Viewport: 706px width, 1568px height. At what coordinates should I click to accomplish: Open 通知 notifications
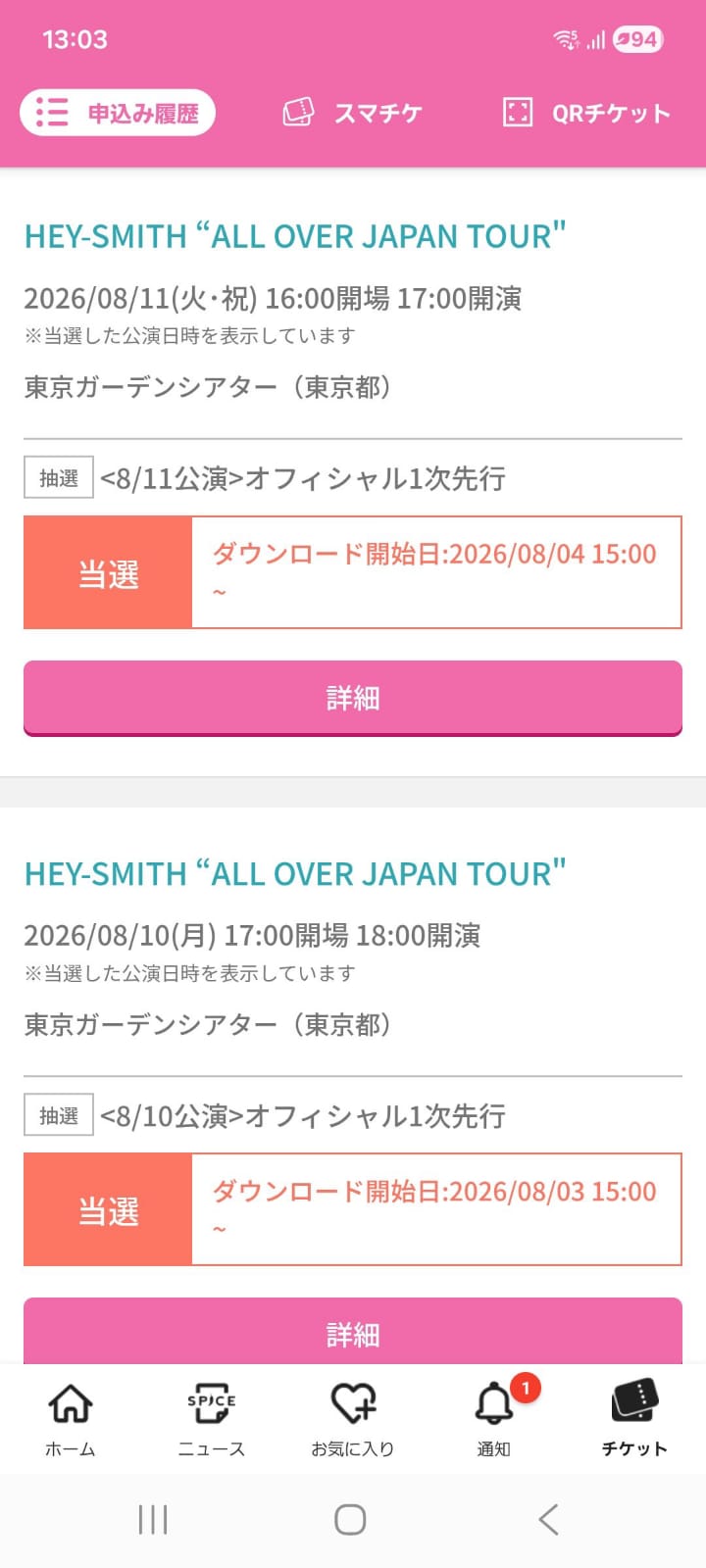(x=494, y=1418)
